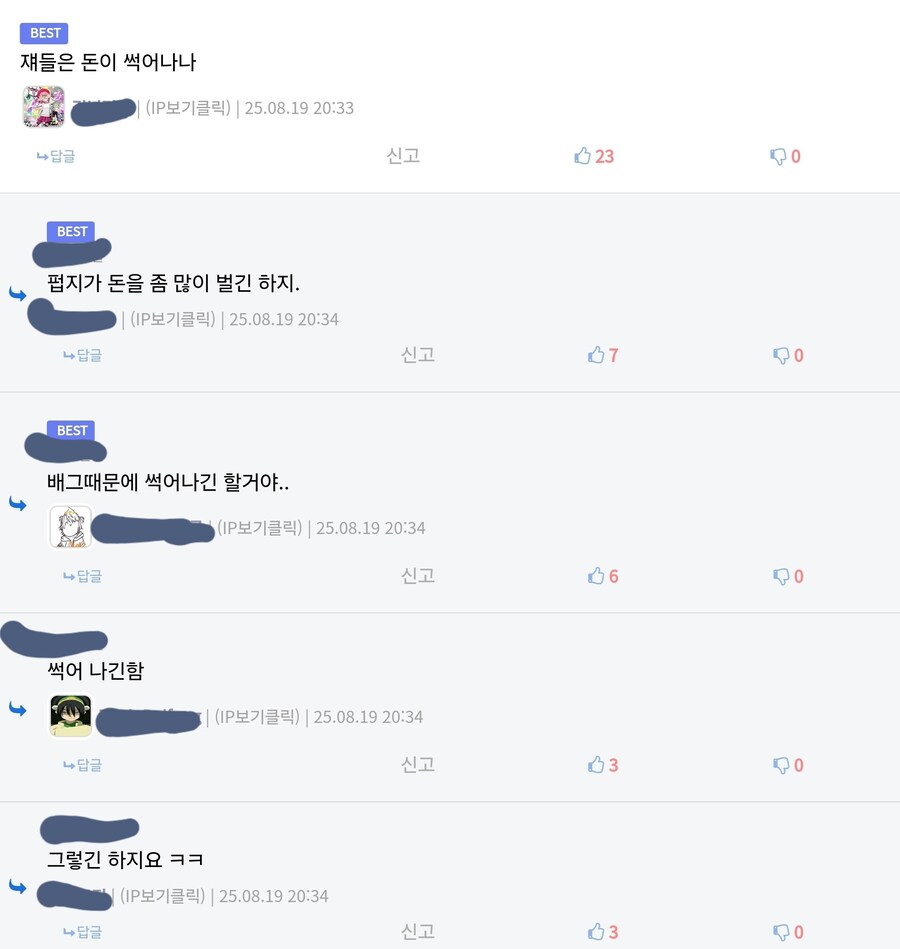Report '그렇긴 하지요 ㅋㅋ' comment
The width and height of the screenshot is (900, 949).
[418, 931]
